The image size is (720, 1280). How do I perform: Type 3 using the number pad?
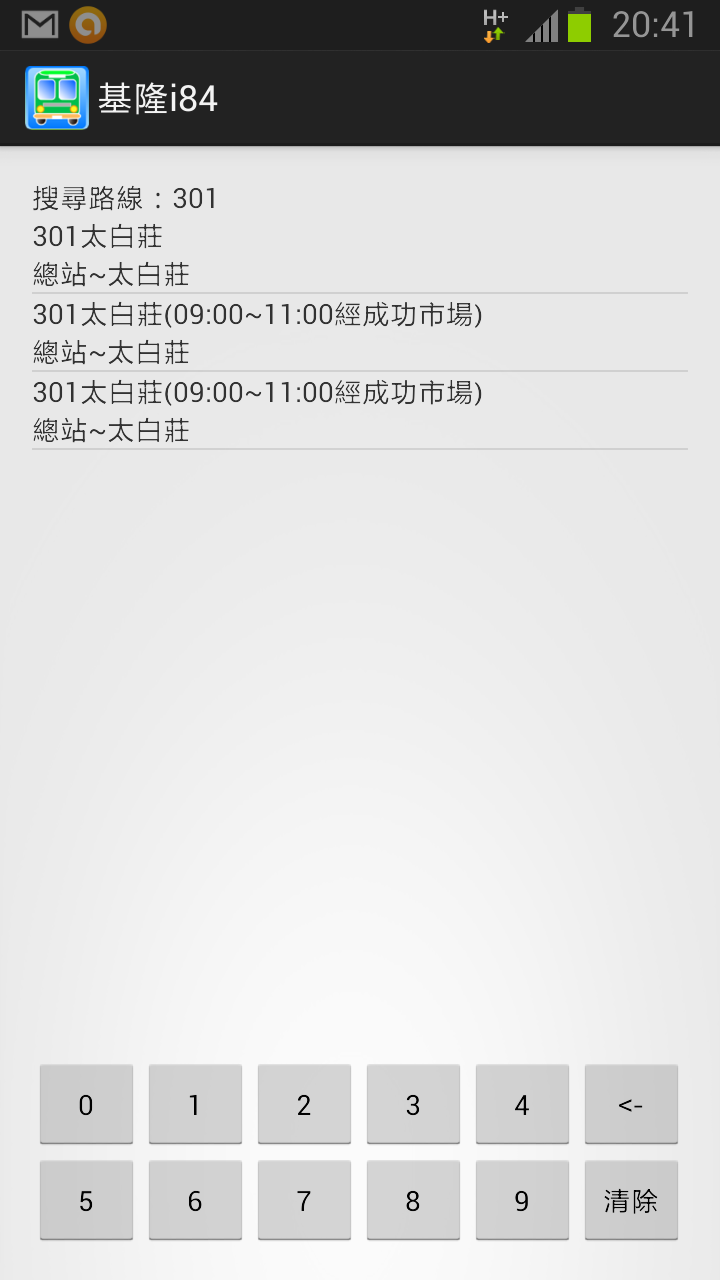pyautogui.click(x=413, y=1104)
